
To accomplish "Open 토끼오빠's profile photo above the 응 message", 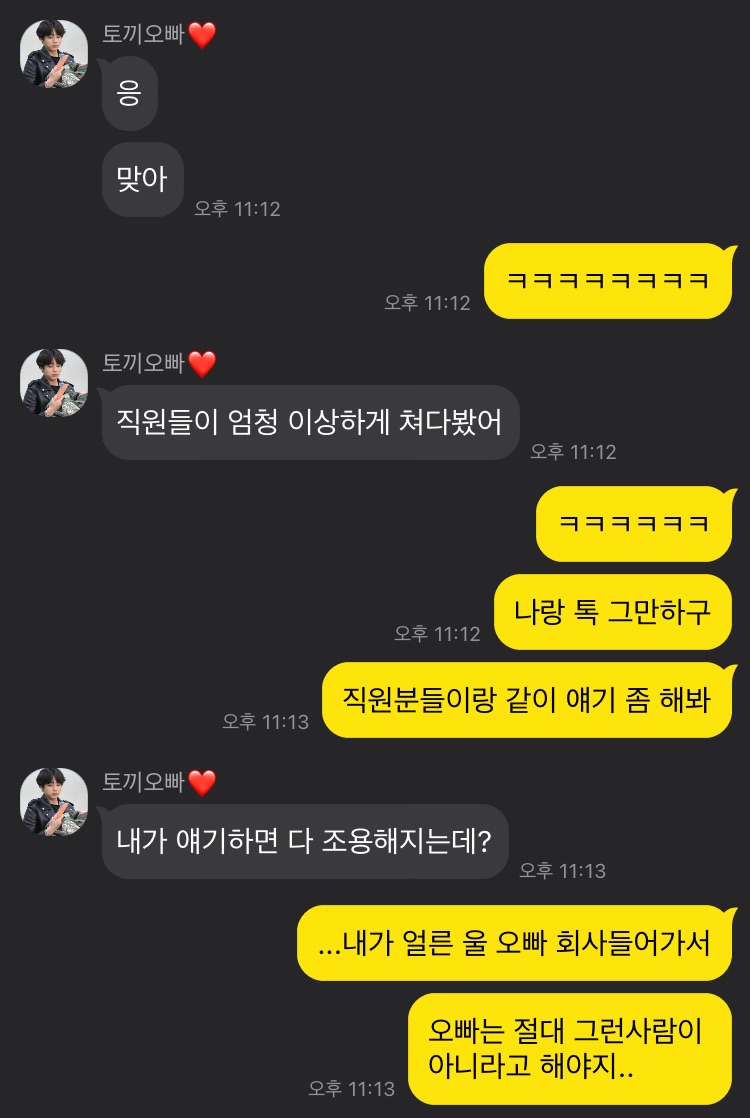I will 54,53.
